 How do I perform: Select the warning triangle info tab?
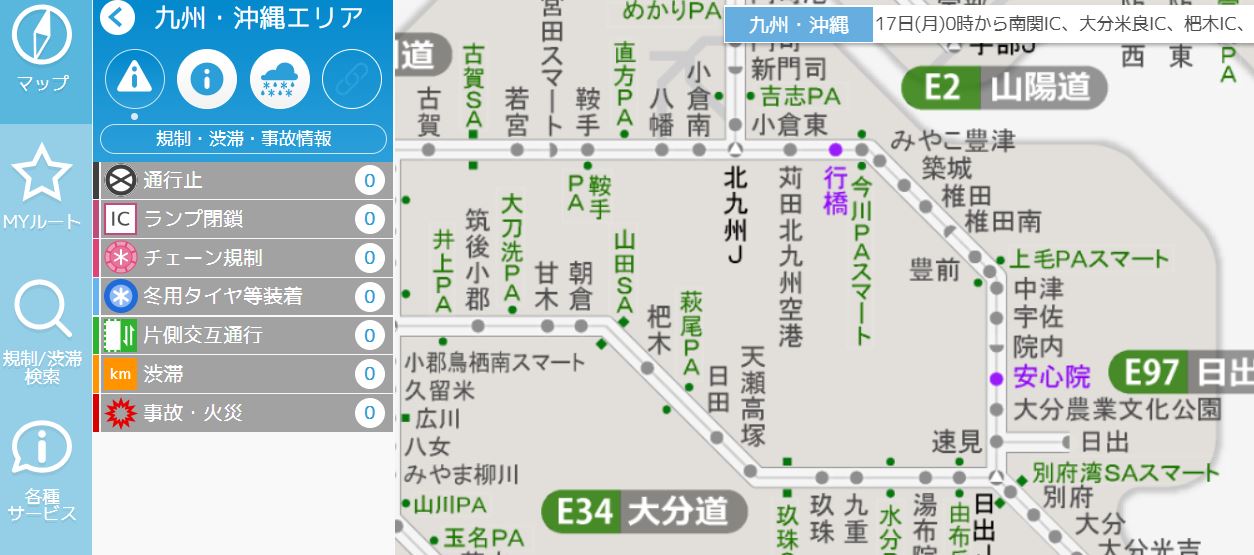coord(134,78)
